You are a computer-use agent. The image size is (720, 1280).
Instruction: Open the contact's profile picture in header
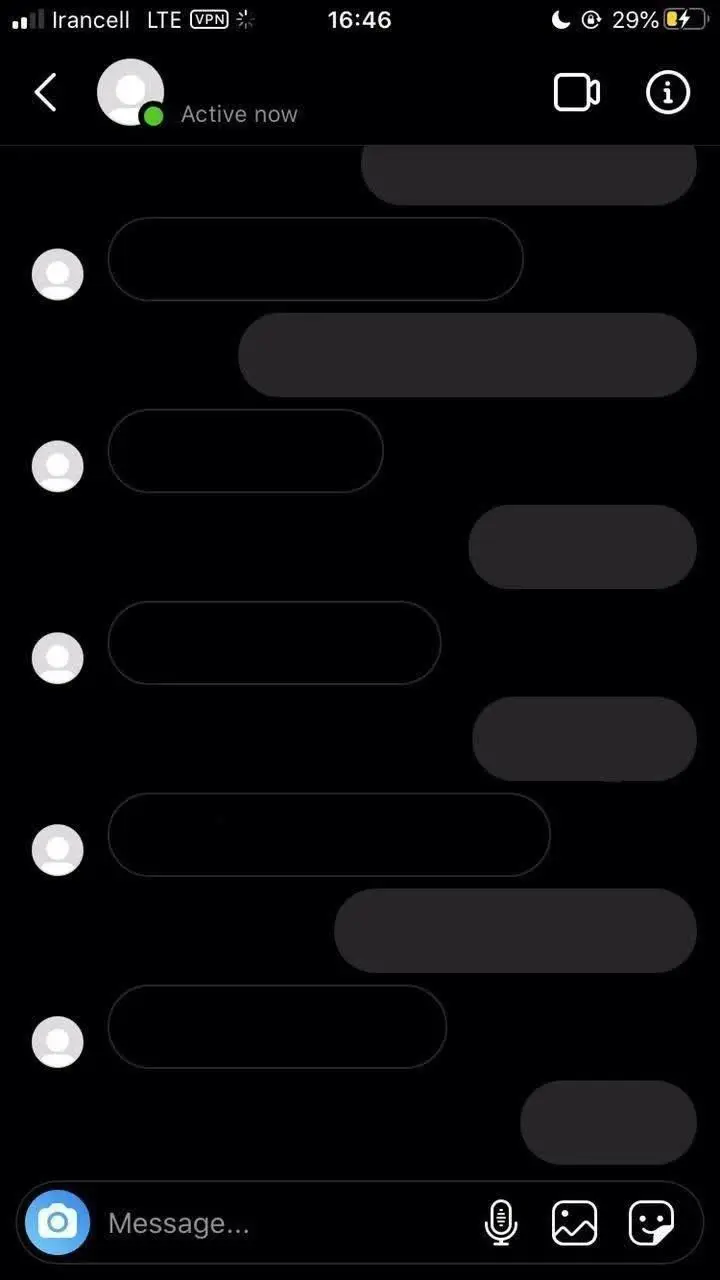[x=130, y=92]
